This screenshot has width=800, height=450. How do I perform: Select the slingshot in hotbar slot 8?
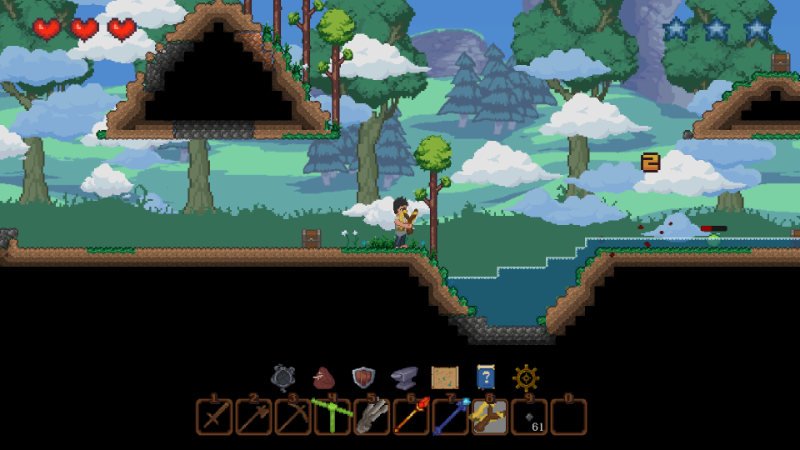[x=489, y=416]
